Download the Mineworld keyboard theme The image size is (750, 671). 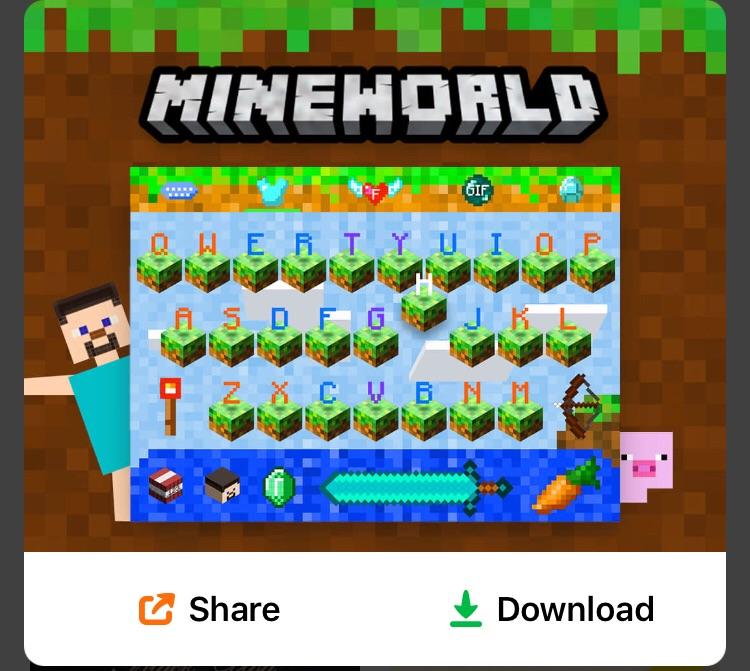pos(552,609)
